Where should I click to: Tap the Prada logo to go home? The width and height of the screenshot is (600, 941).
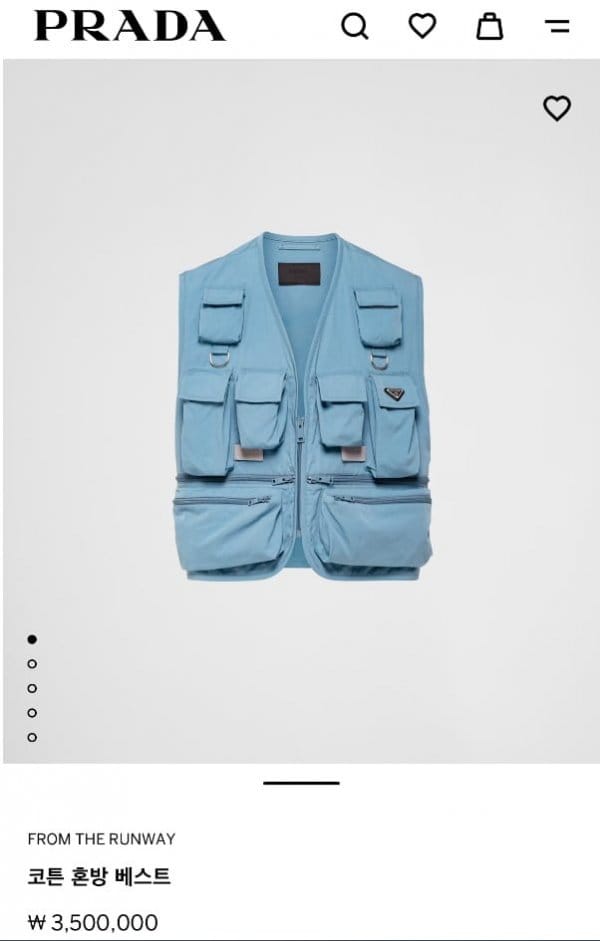(130, 27)
